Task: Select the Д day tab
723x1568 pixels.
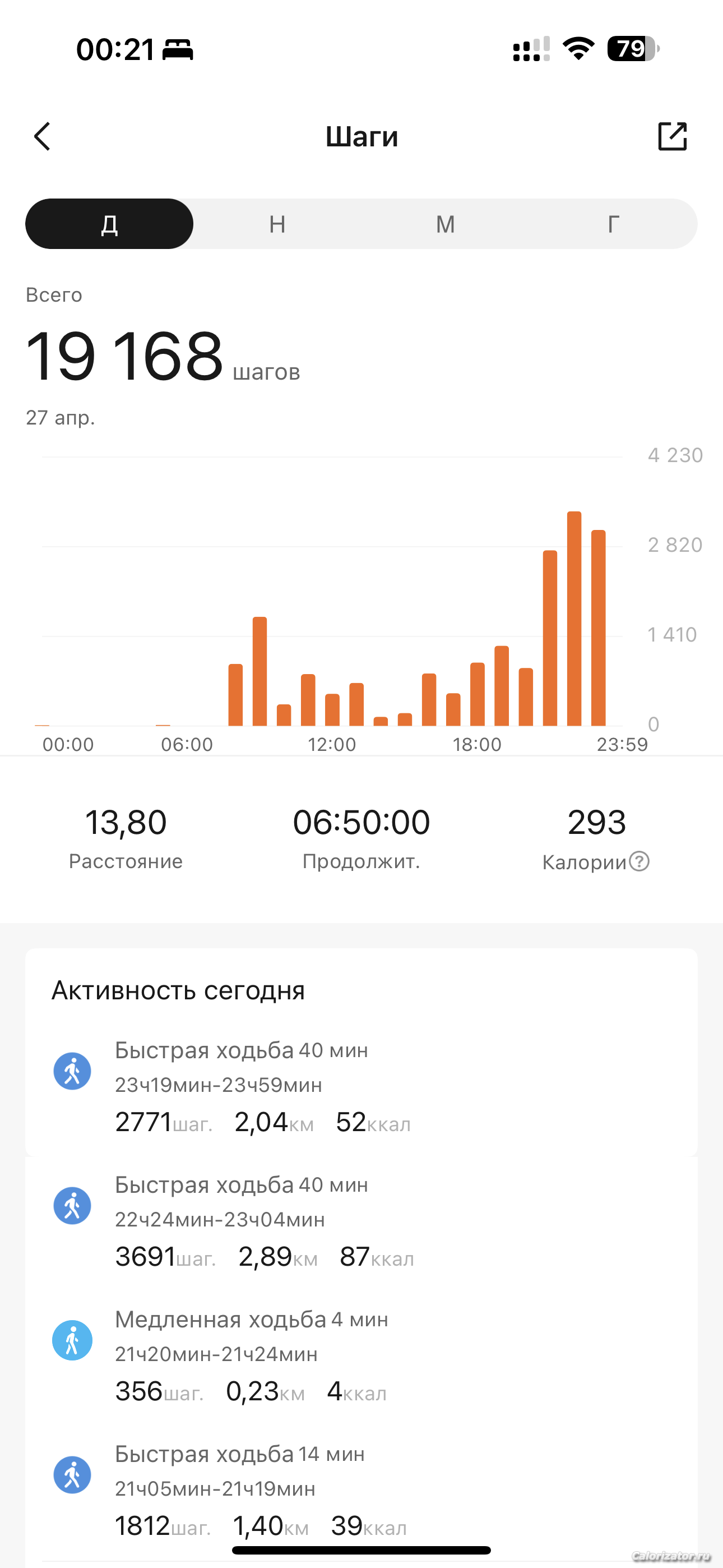Action: [109, 224]
